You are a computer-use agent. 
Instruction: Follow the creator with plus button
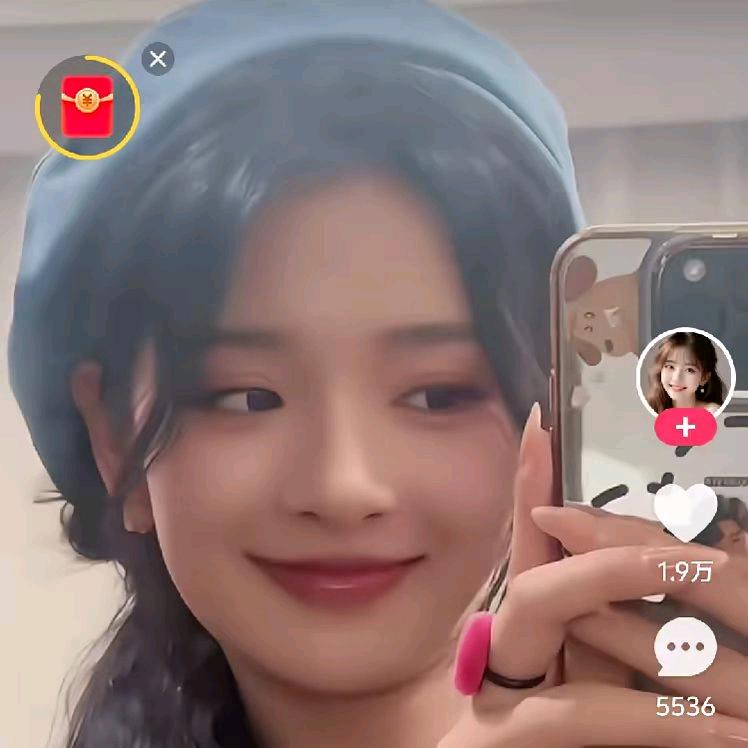[685, 428]
